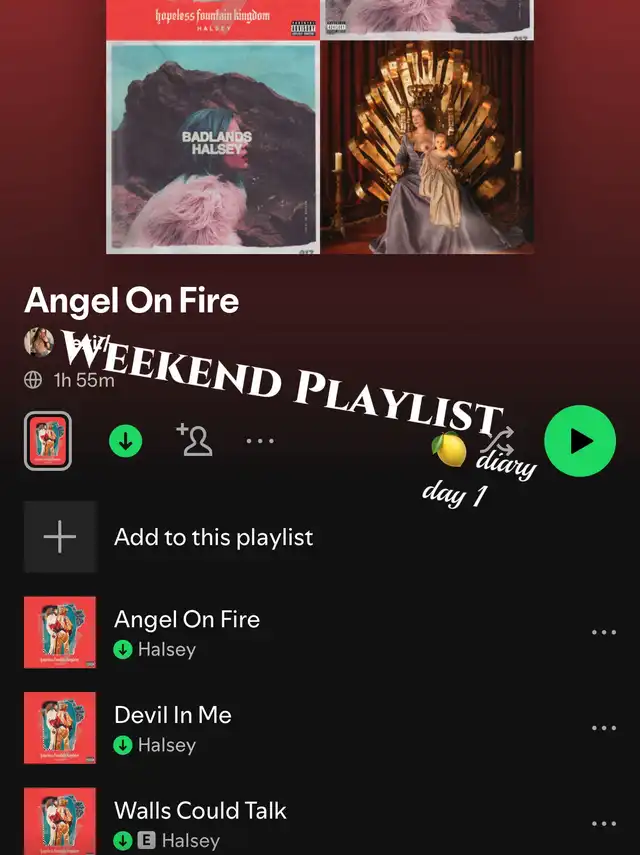The height and width of the screenshot is (855, 640).
Task: Tap Add to this playlist
Action: pos(213,537)
